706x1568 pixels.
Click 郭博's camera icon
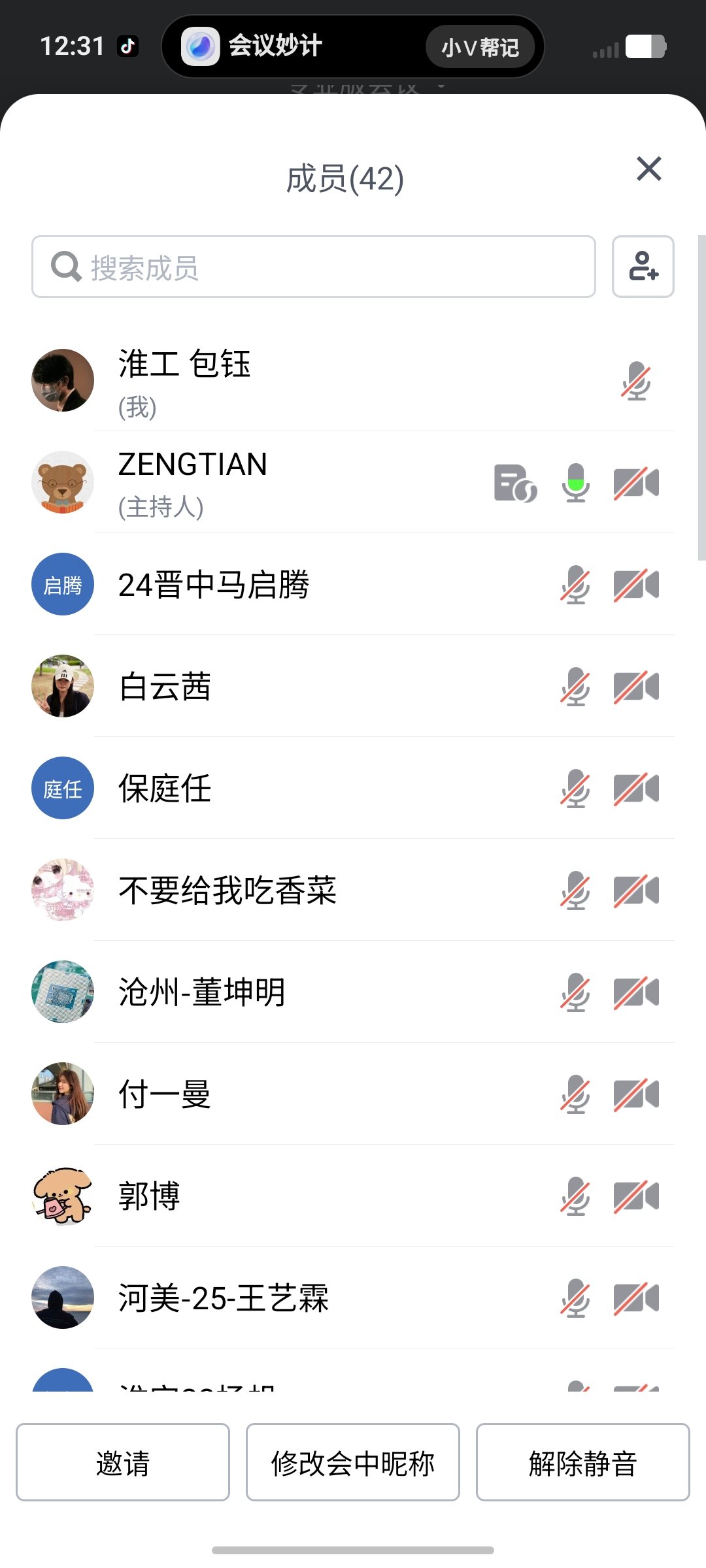[636, 1197]
